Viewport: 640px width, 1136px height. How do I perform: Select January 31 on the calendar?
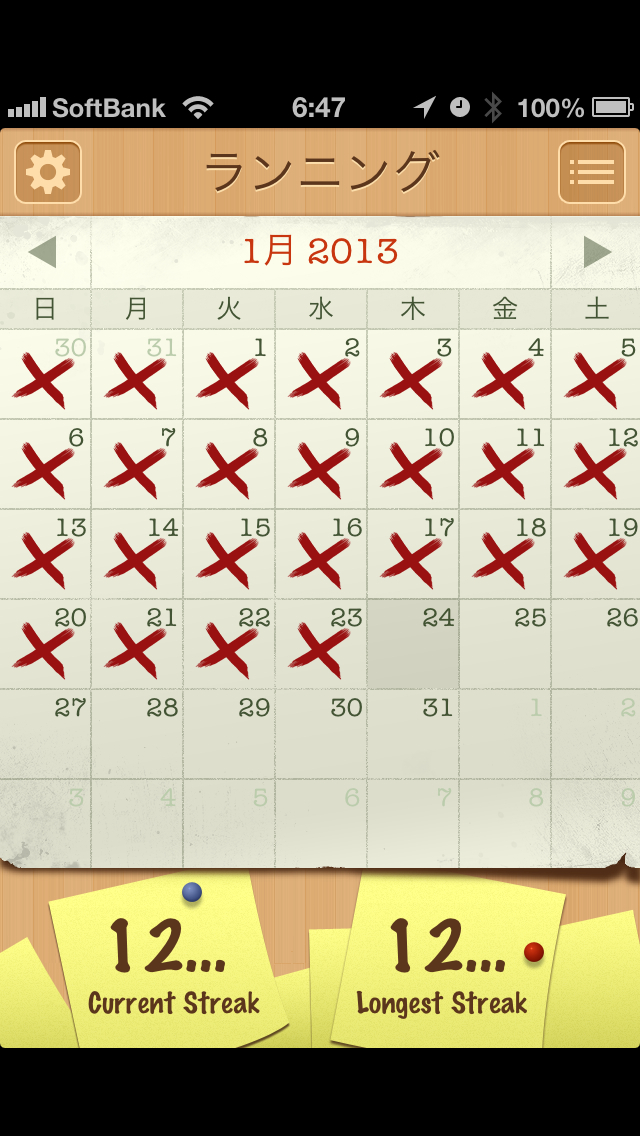[413, 735]
